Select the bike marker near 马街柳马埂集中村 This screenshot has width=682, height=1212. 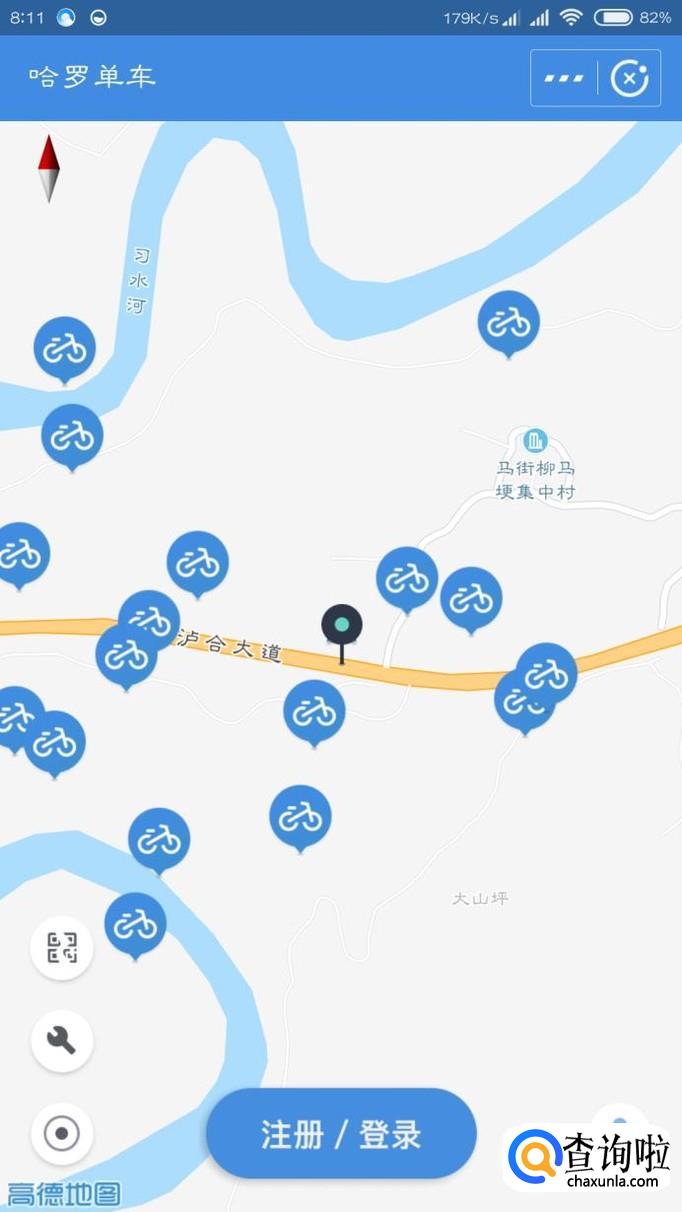pyautogui.click(x=508, y=322)
